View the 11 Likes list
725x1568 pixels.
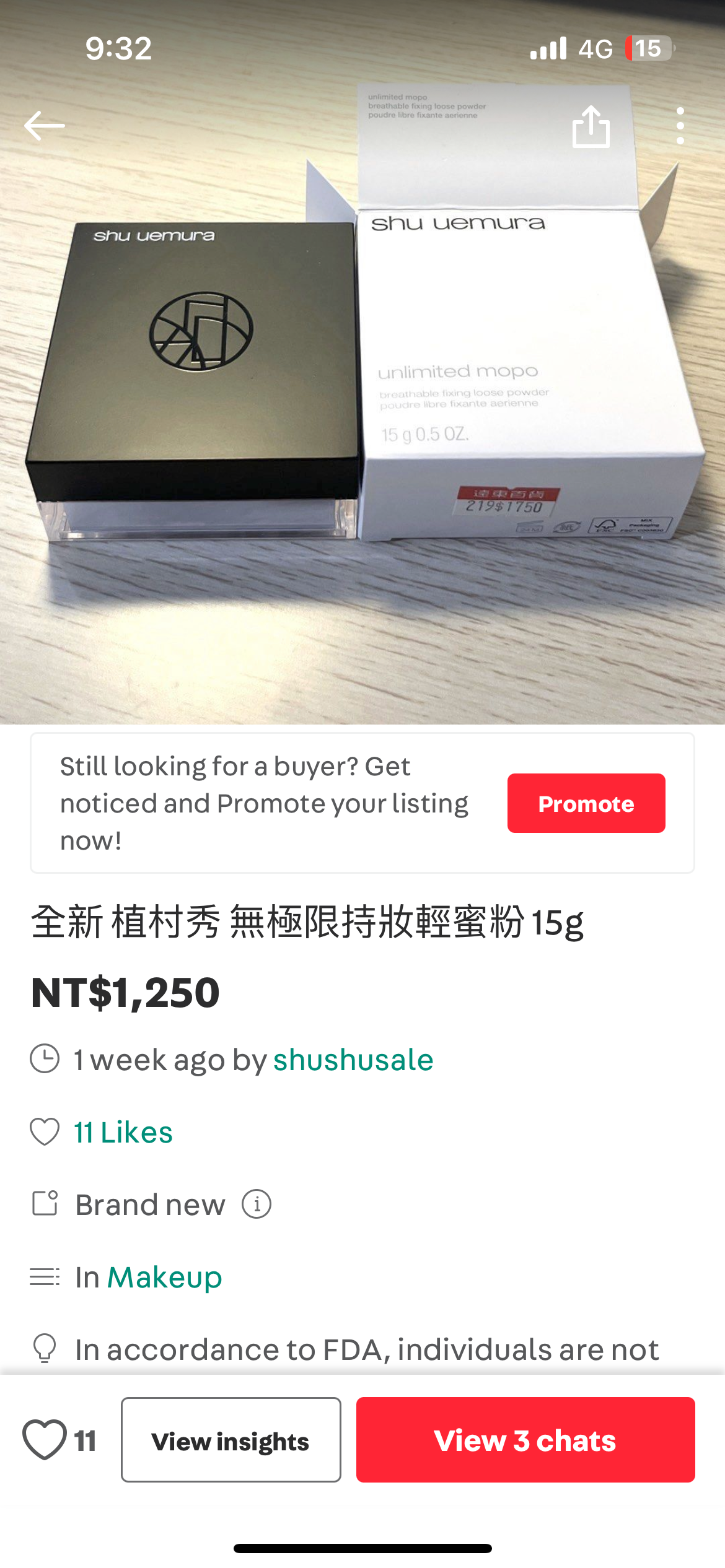pos(123,1133)
